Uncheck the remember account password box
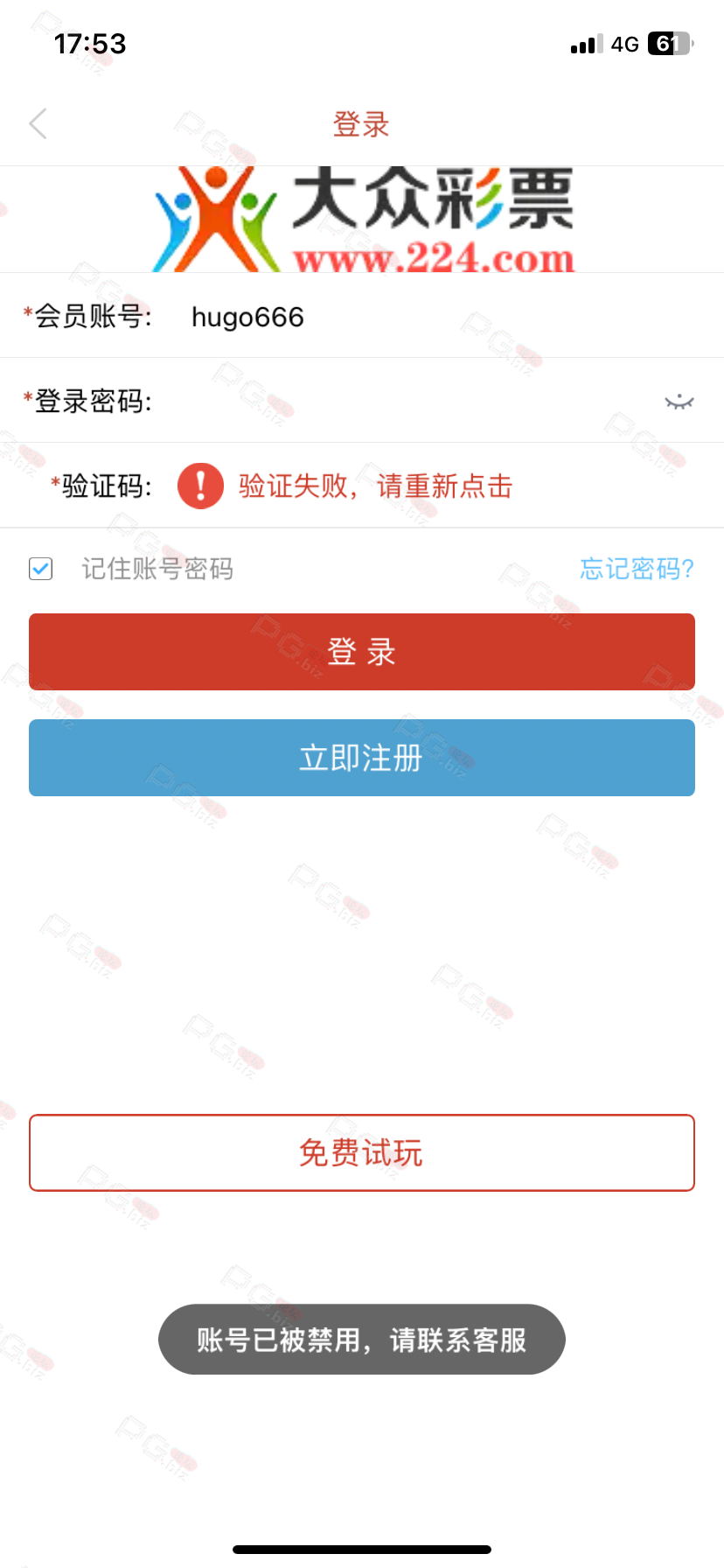 (41, 569)
